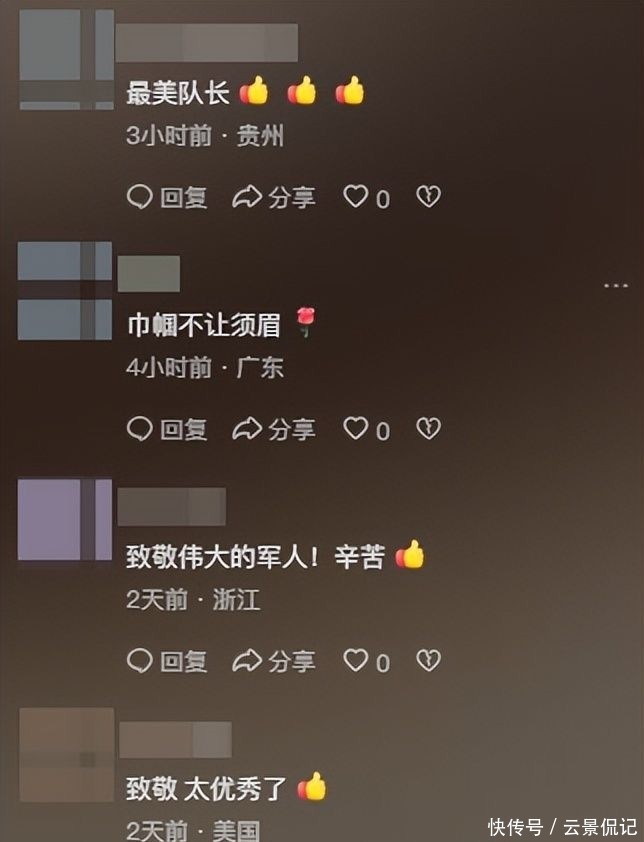Open avatar of the 最美队长 commenter
This screenshot has height=842, width=644.
66,58
